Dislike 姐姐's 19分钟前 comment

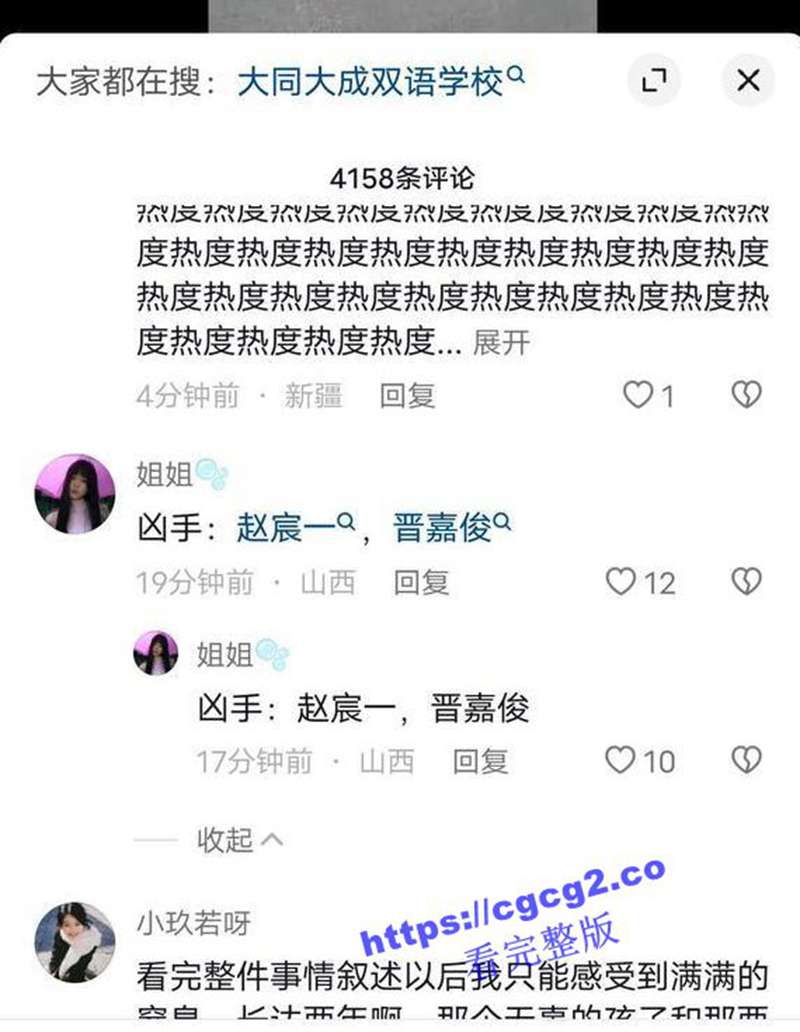(x=746, y=582)
